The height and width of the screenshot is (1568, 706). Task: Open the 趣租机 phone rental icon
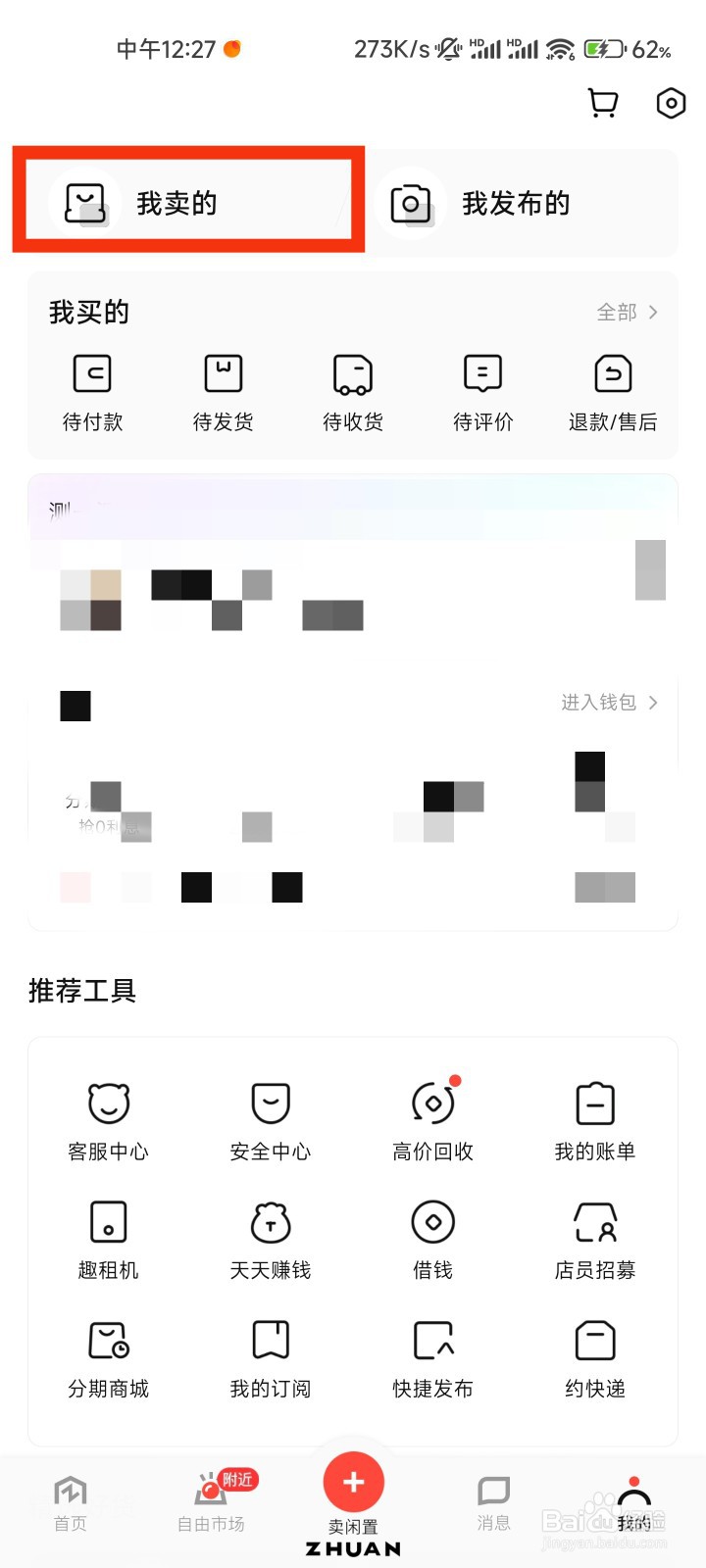108,1237
